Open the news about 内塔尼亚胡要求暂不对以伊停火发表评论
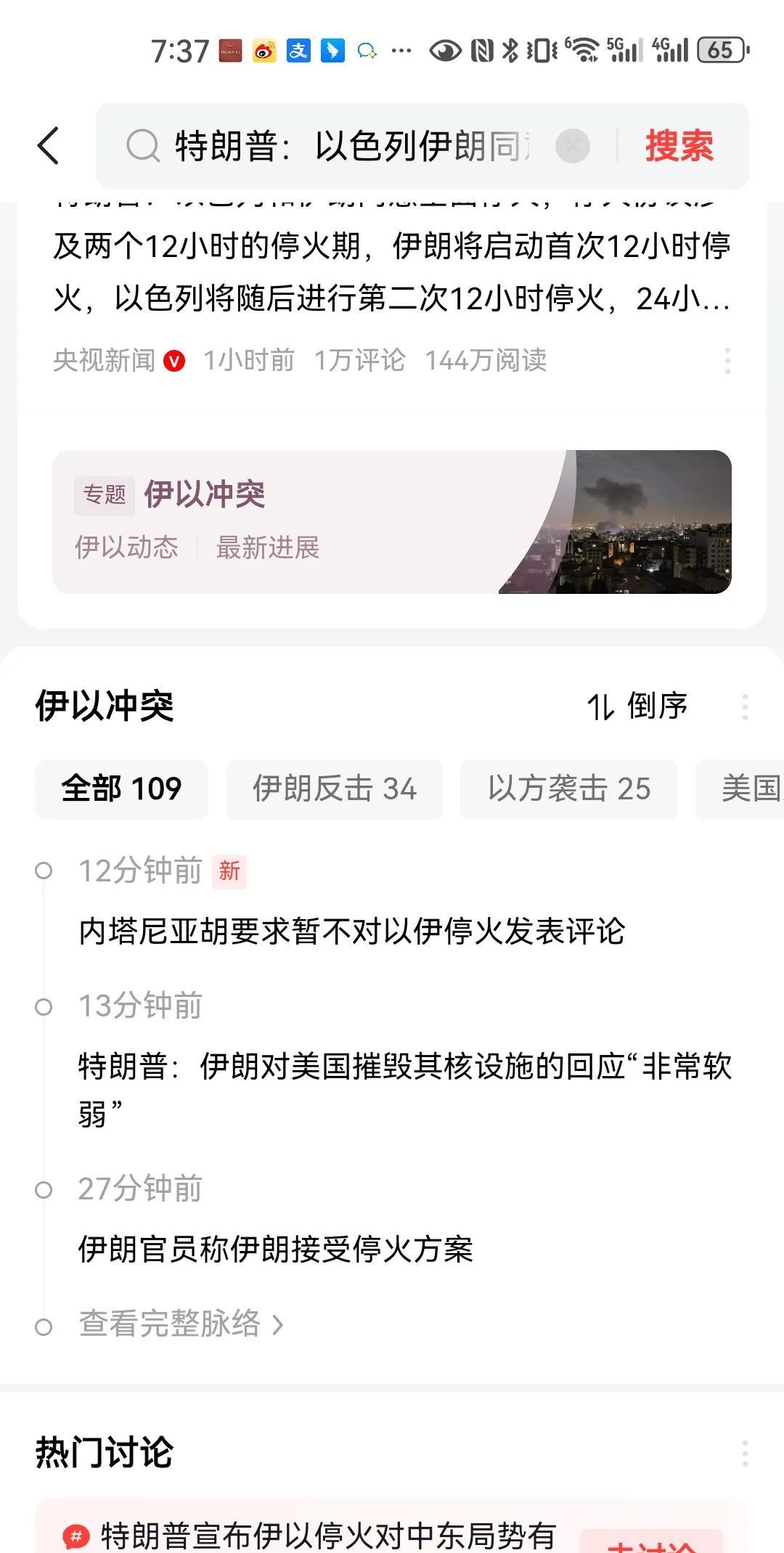 [x=352, y=932]
